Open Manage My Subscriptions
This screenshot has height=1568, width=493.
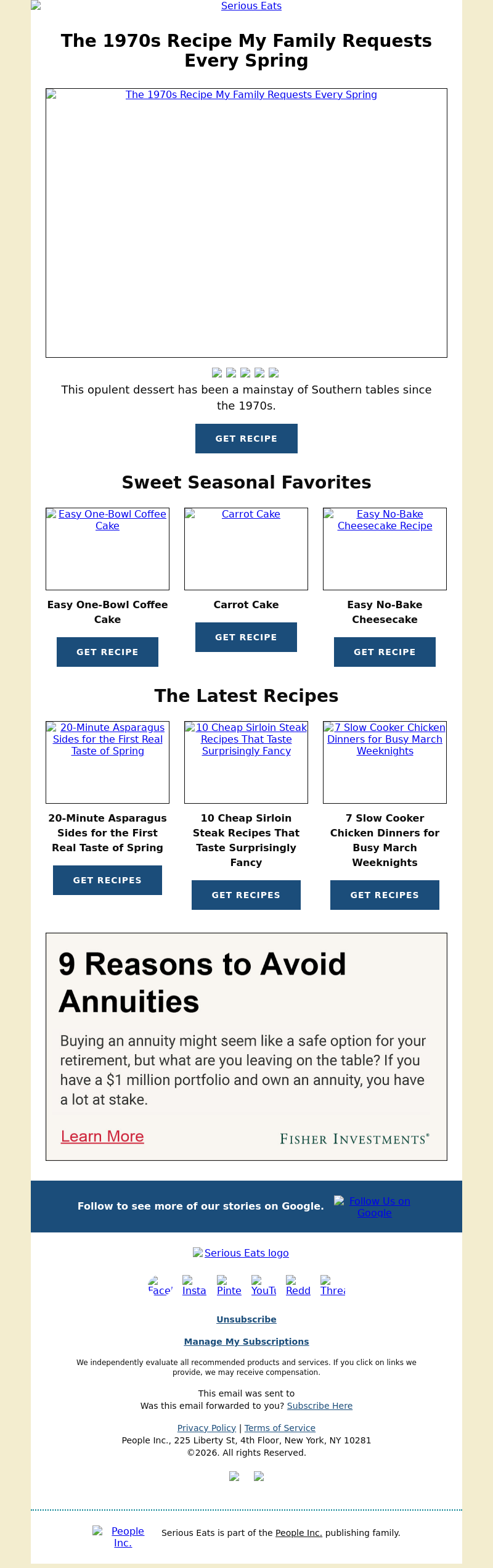(x=246, y=1342)
